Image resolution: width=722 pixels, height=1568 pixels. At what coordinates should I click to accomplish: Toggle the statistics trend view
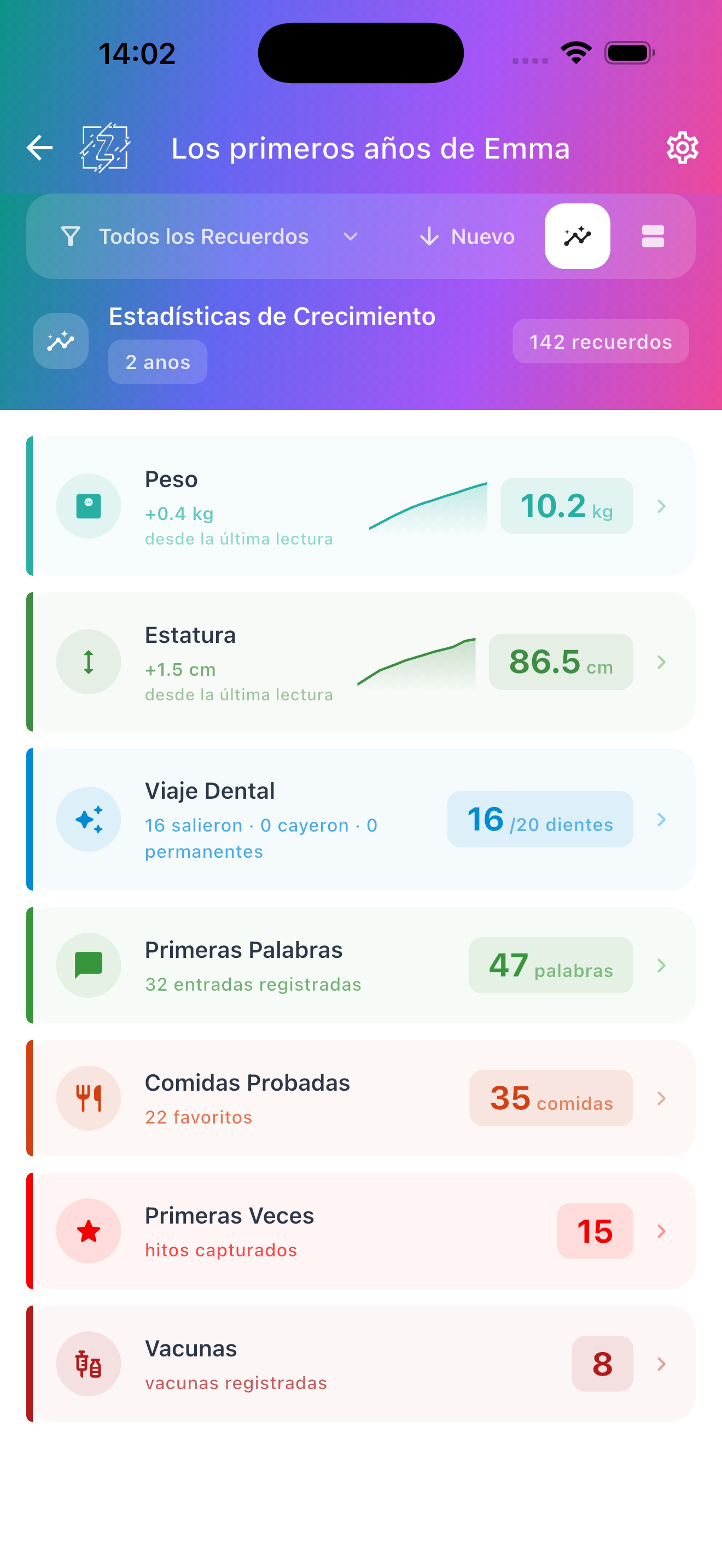577,236
